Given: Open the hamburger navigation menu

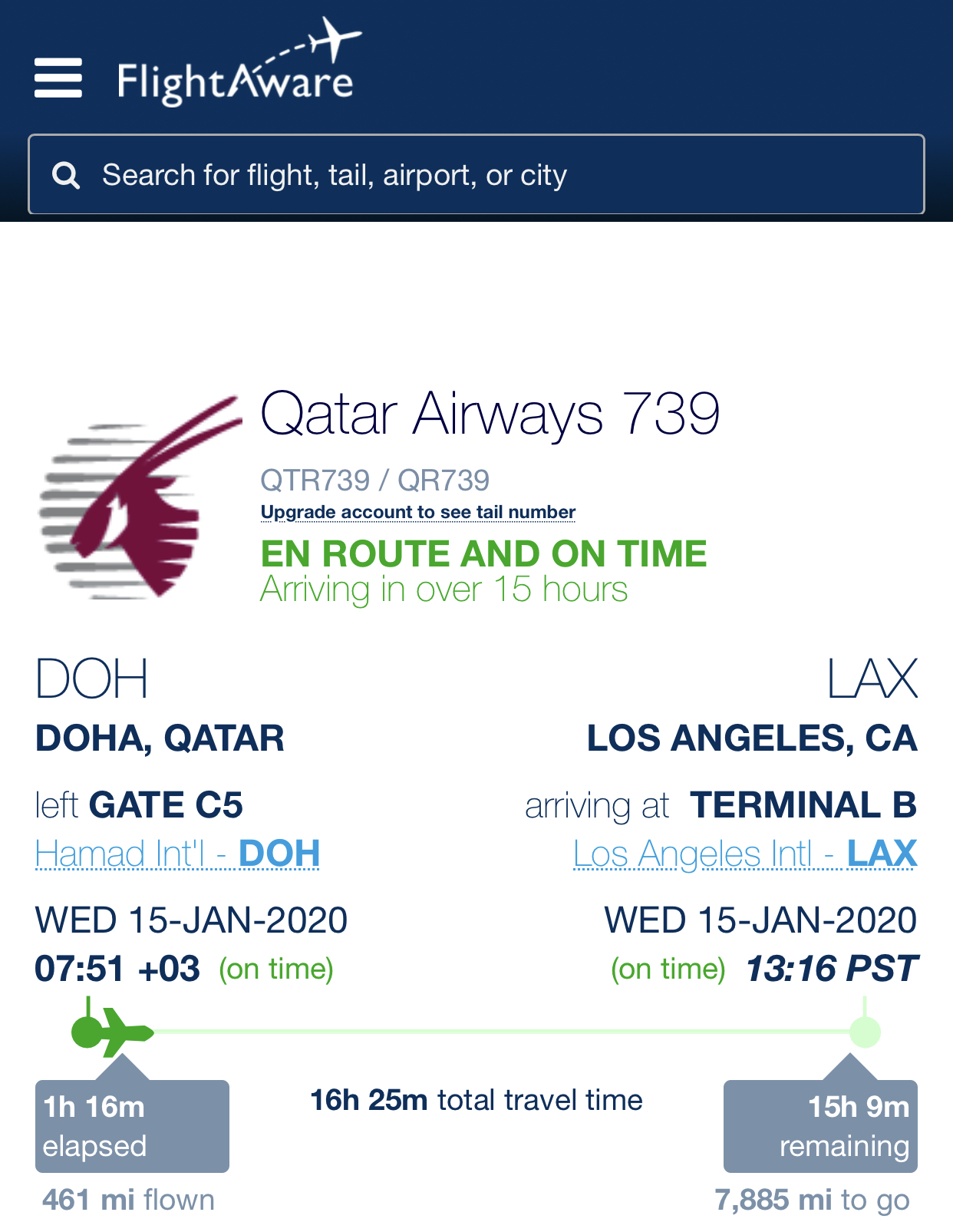Looking at the screenshot, I should (x=58, y=78).
